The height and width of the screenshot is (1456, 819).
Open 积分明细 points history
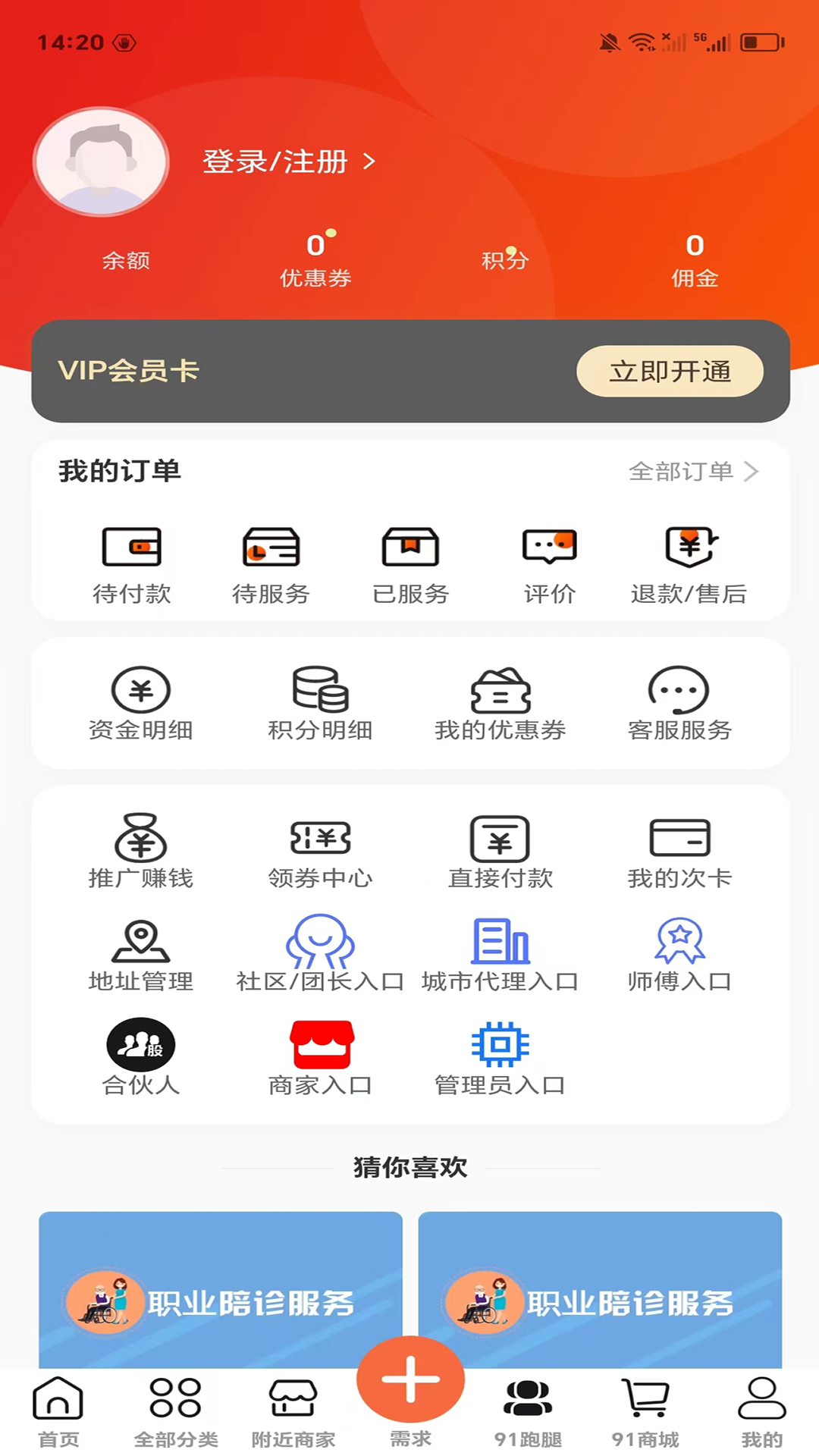point(321,701)
